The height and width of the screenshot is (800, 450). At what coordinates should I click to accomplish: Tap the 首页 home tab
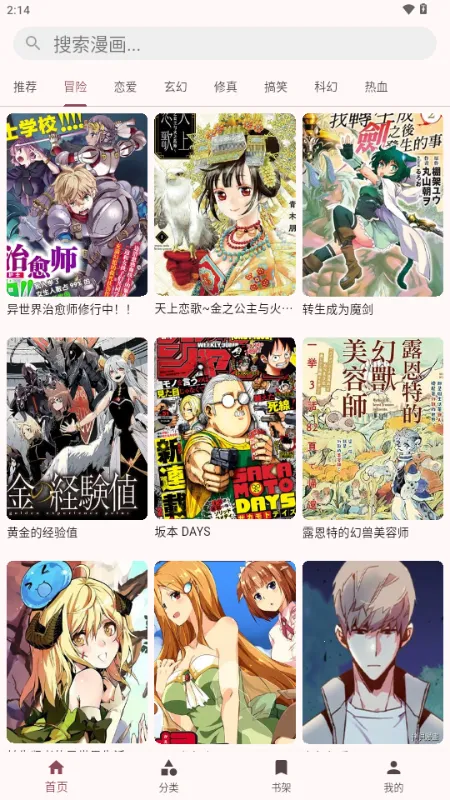[x=56, y=776]
